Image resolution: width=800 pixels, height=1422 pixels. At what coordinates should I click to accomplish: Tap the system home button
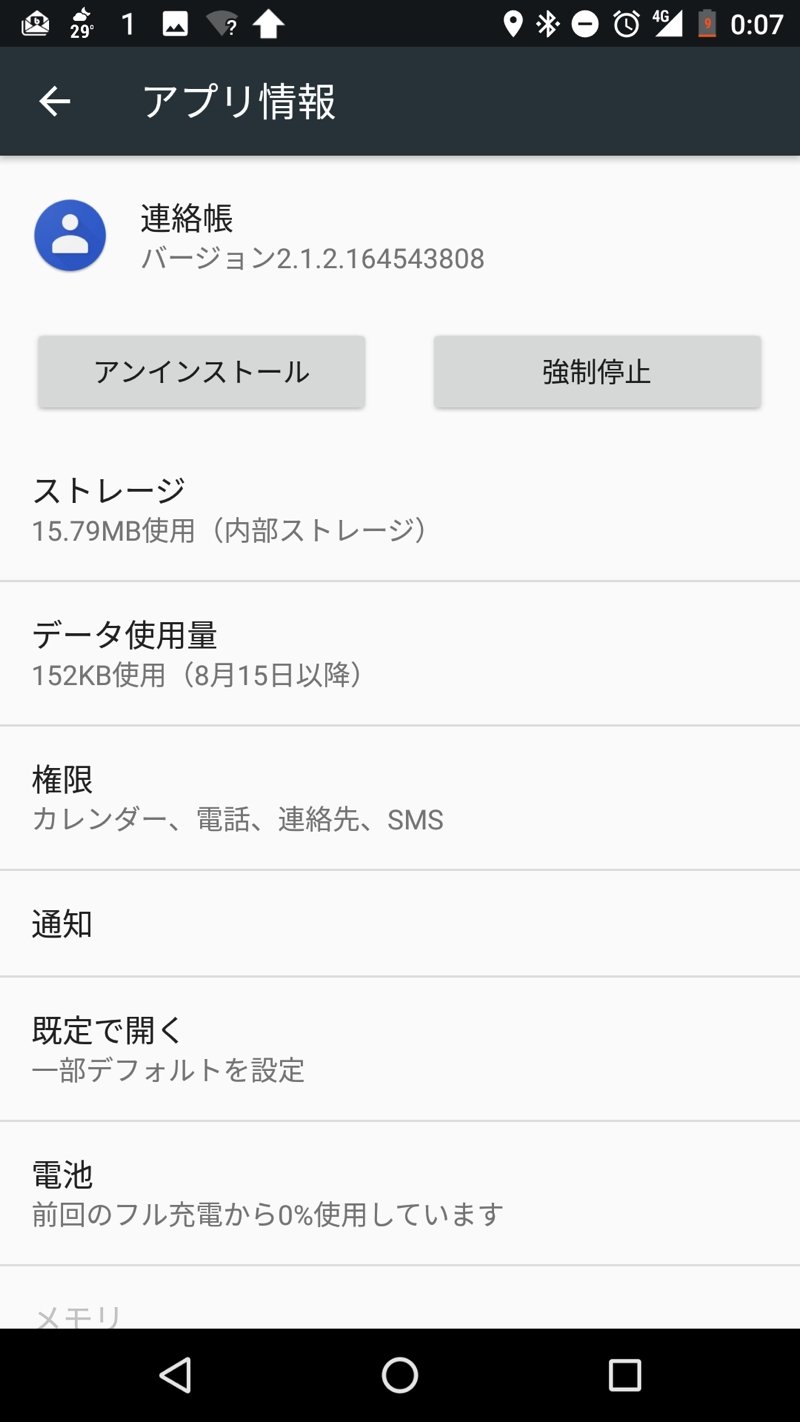tap(400, 1375)
